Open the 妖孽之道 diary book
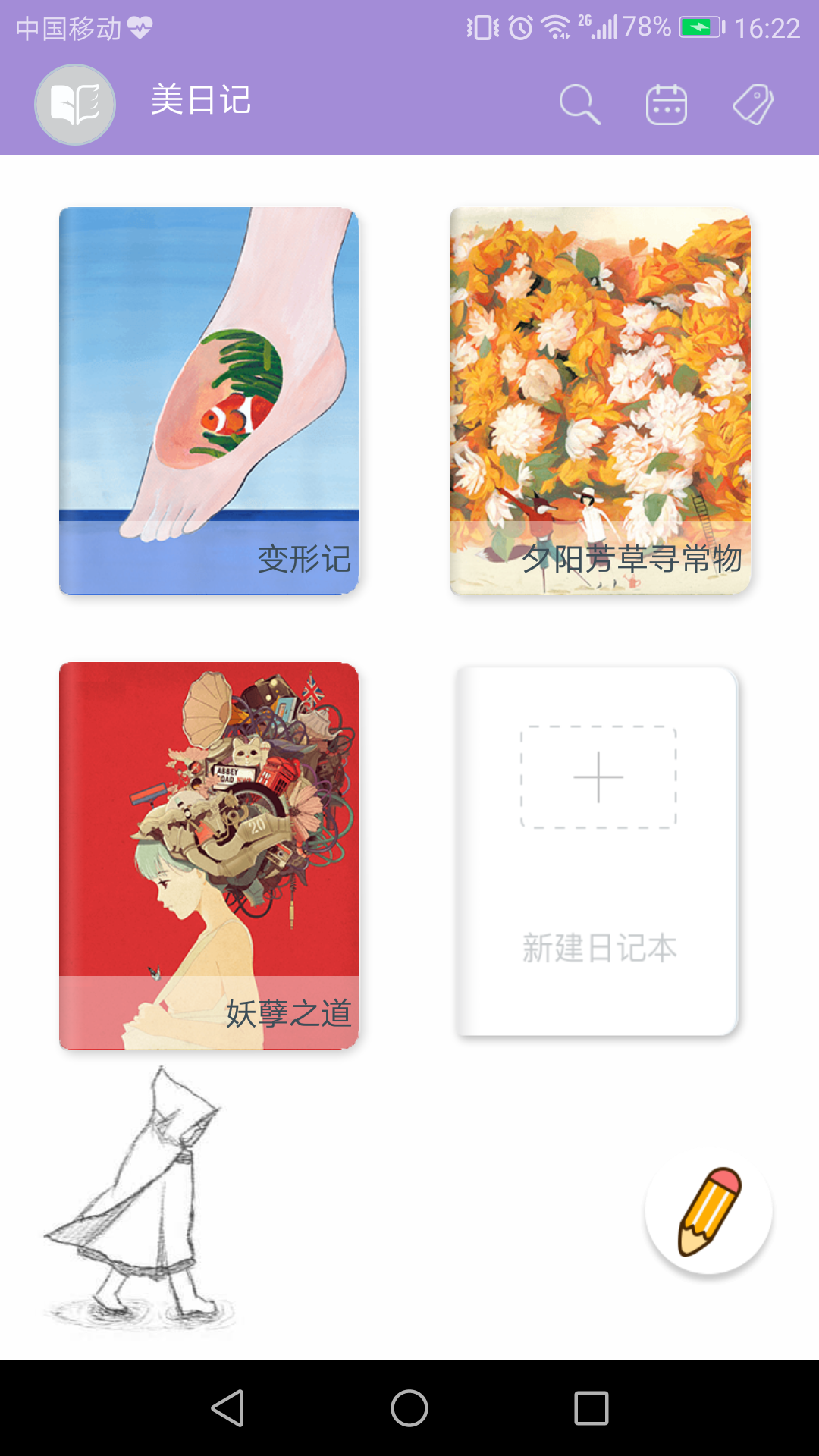Image resolution: width=819 pixels, height=1456 pixels. (209, 855)
